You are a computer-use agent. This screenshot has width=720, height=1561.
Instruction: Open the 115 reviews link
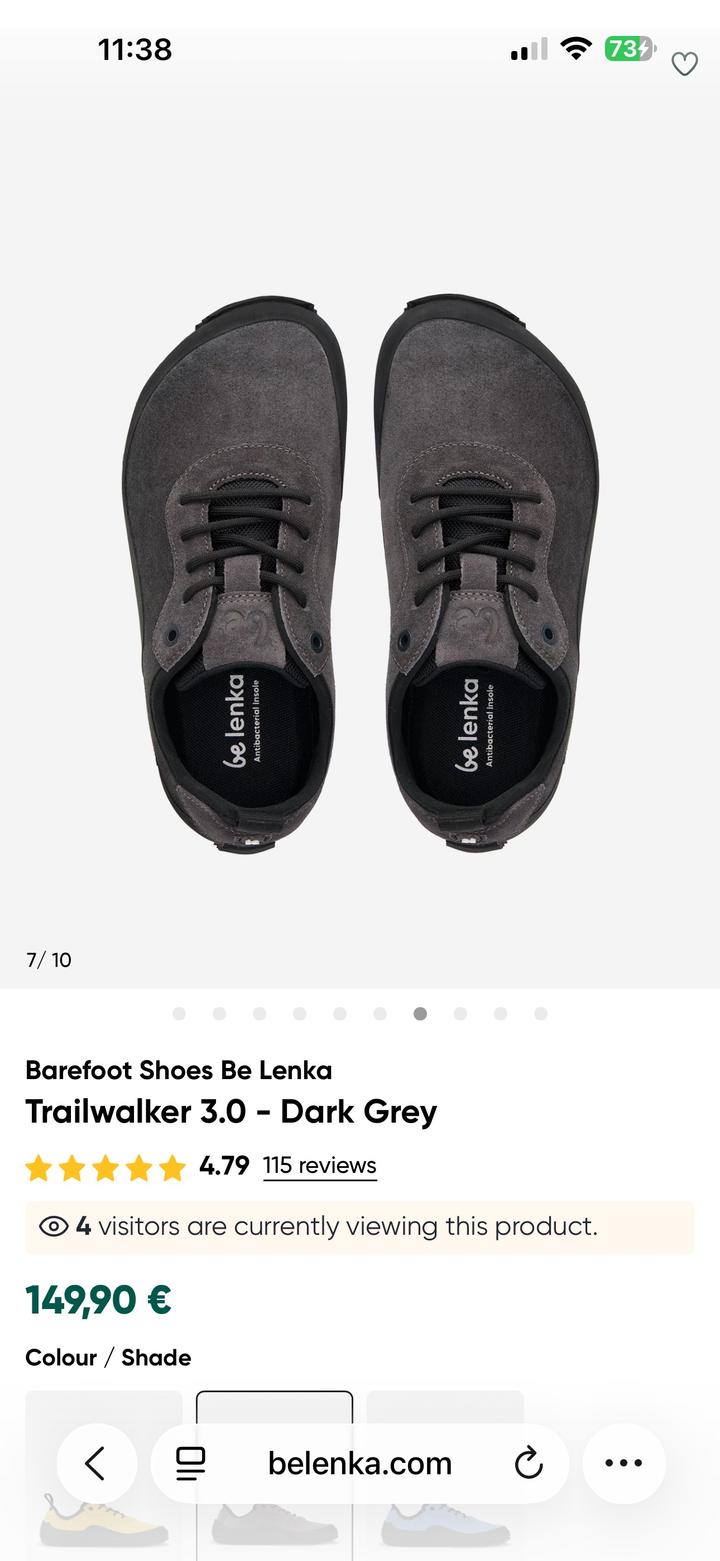[319, 1166]
